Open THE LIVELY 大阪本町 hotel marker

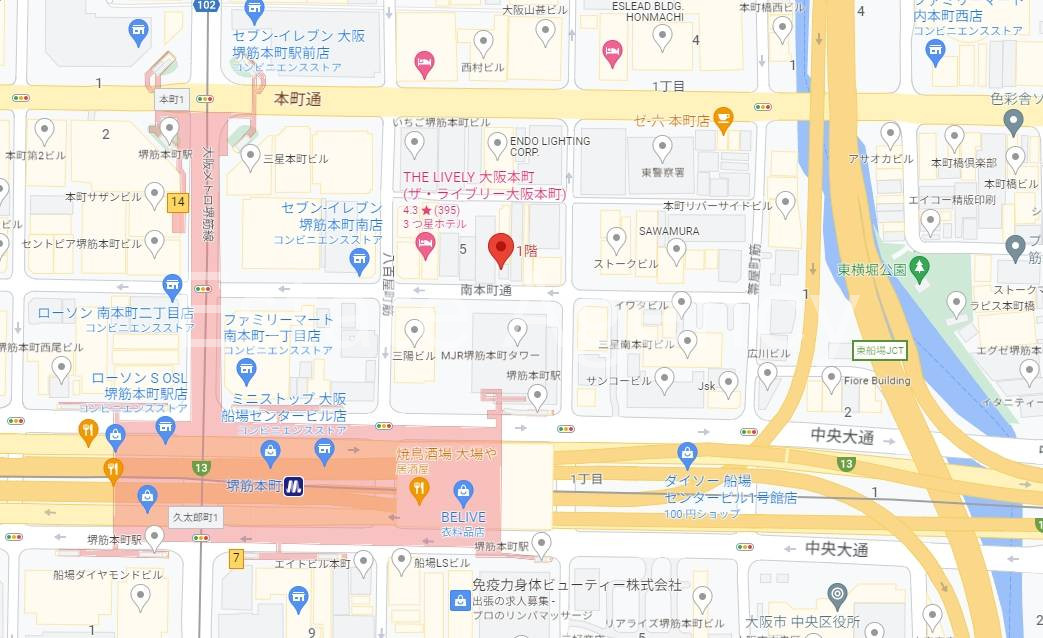click(x=425, y=244)
